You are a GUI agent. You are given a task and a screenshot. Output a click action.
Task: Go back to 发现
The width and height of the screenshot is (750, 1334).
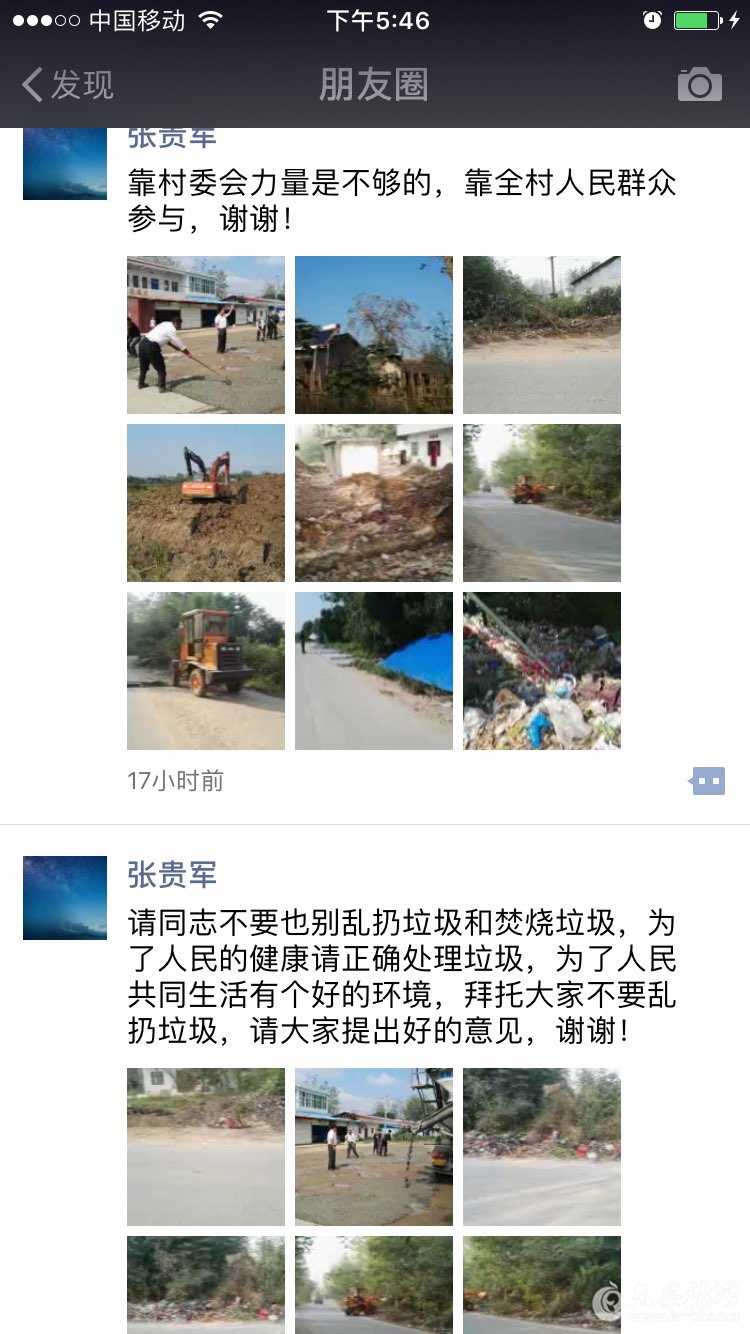click(x=68, y=85)
